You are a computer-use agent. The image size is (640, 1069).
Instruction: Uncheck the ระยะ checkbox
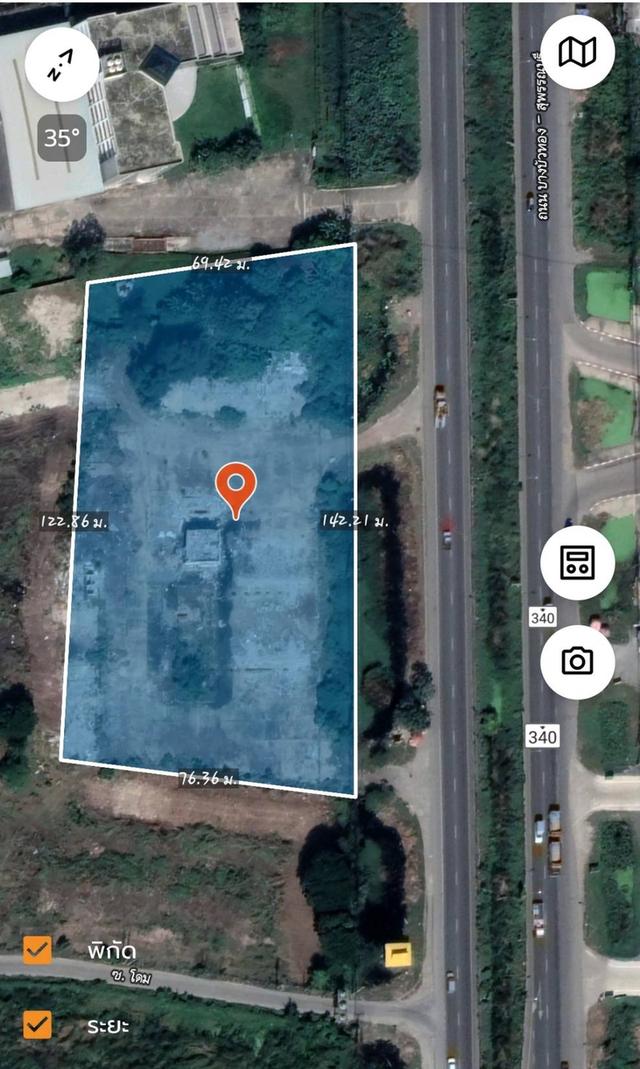tap(37, 1024)
